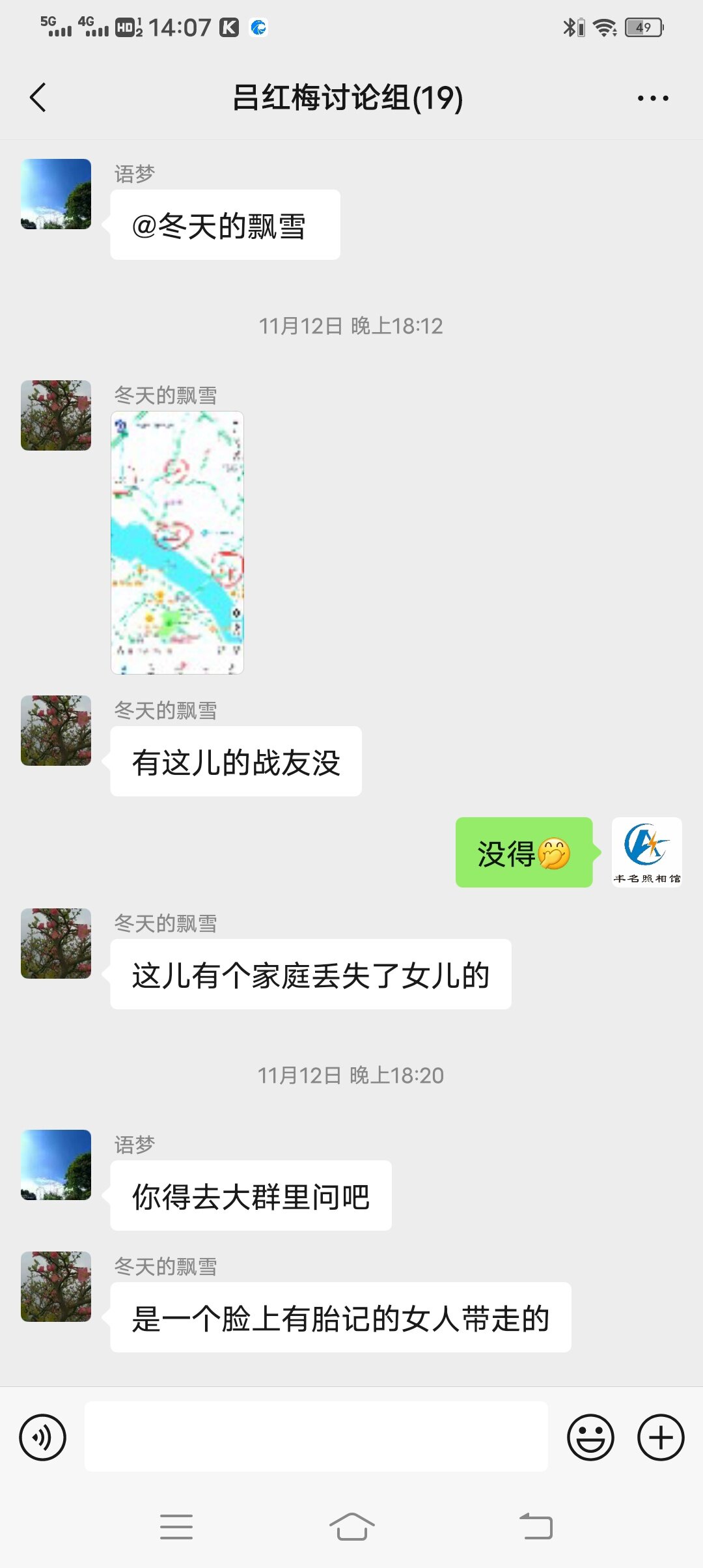Viewport: 703px width, 1568px height.
Task: Open the recent apps menu button
Action: pyautogui.click(x=176, y=1526)
